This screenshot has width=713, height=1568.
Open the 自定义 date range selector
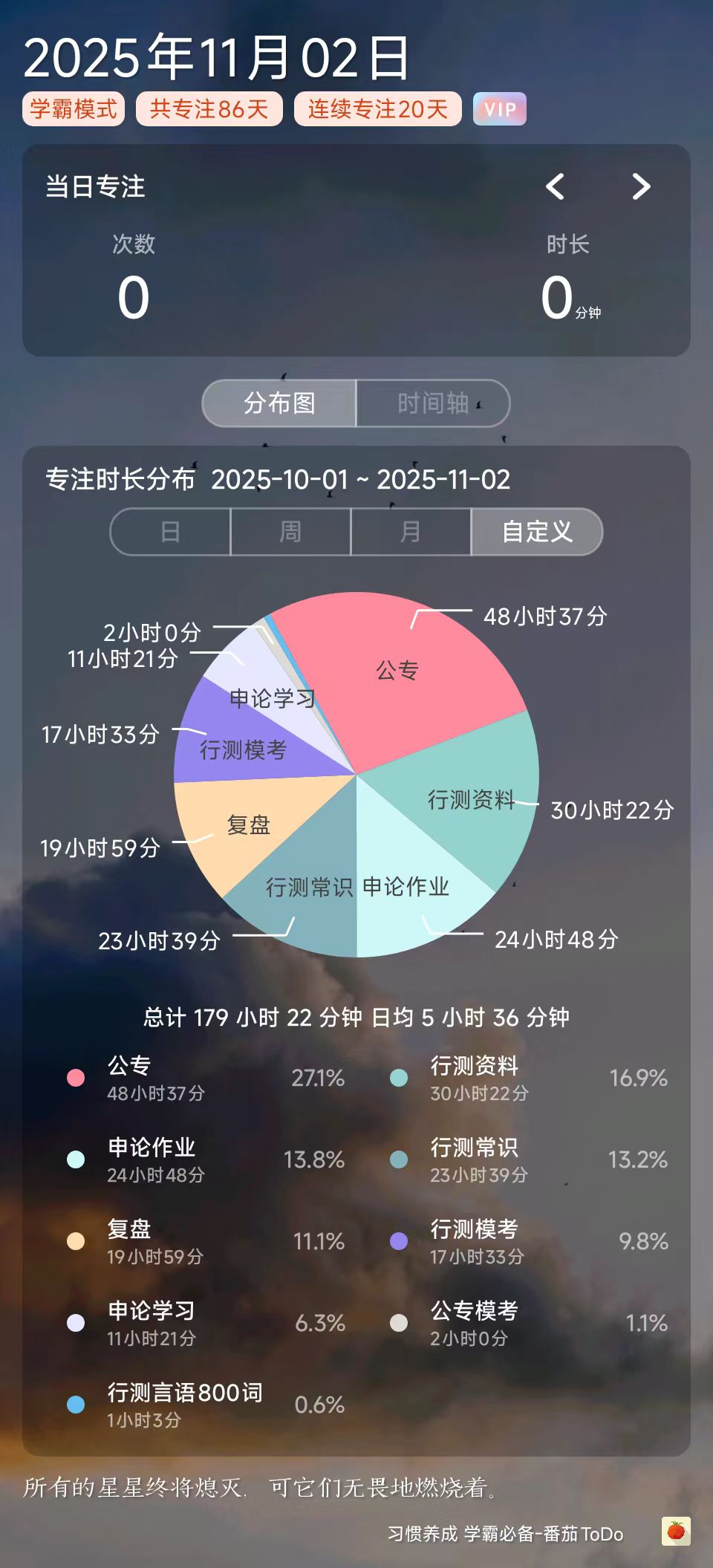point(535,532)
